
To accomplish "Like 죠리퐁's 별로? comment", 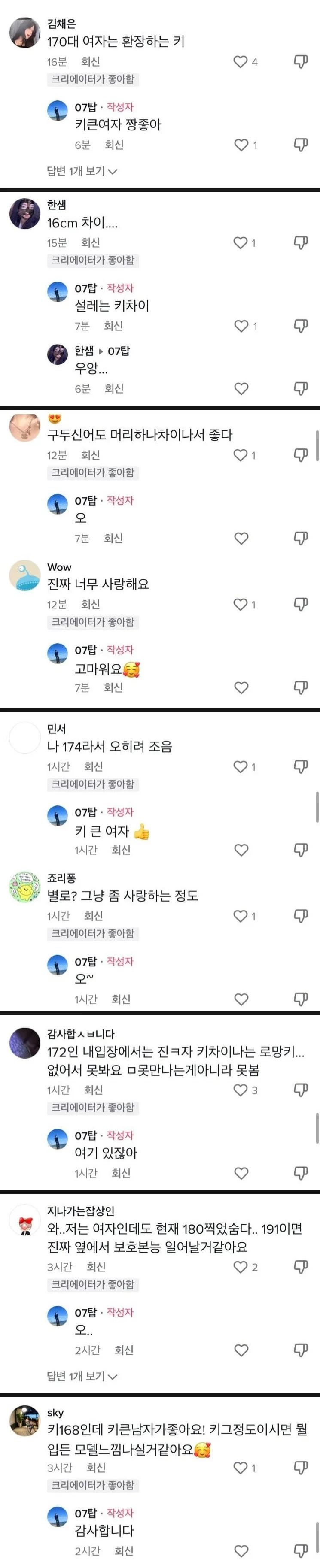I will pyautogui.click(x=241, y=916).
